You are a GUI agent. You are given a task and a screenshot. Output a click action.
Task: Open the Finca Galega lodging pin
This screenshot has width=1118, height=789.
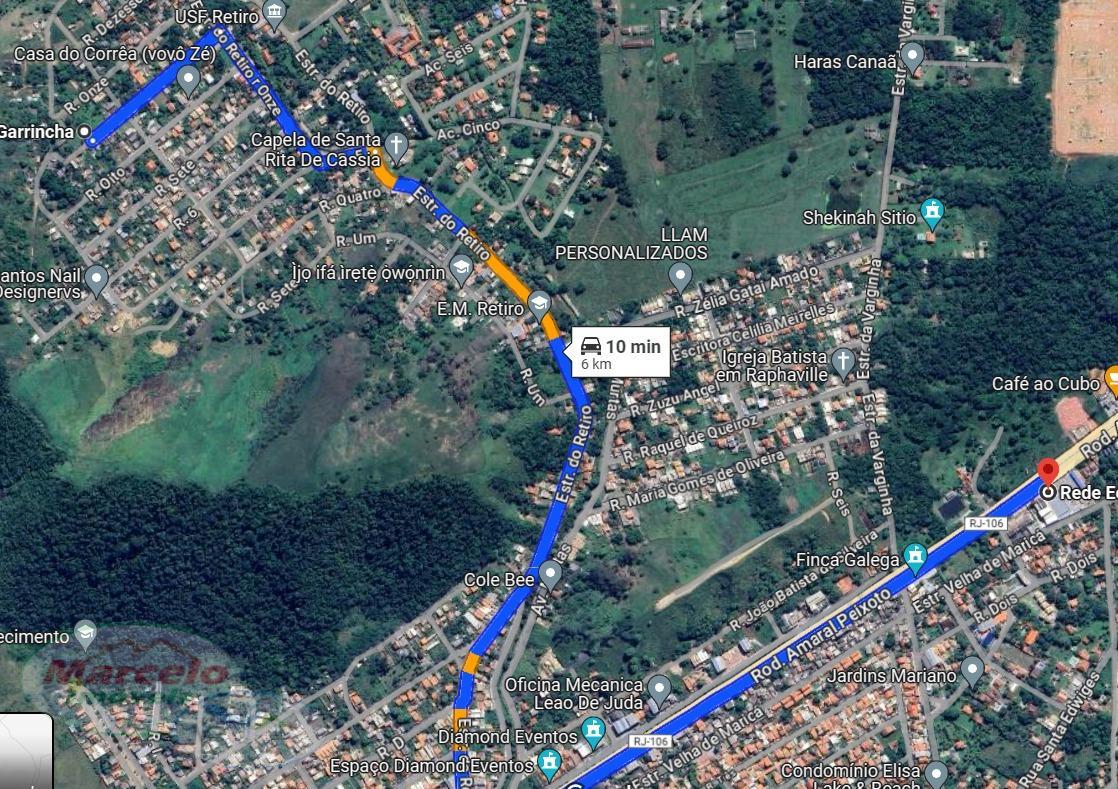point(915,556)
